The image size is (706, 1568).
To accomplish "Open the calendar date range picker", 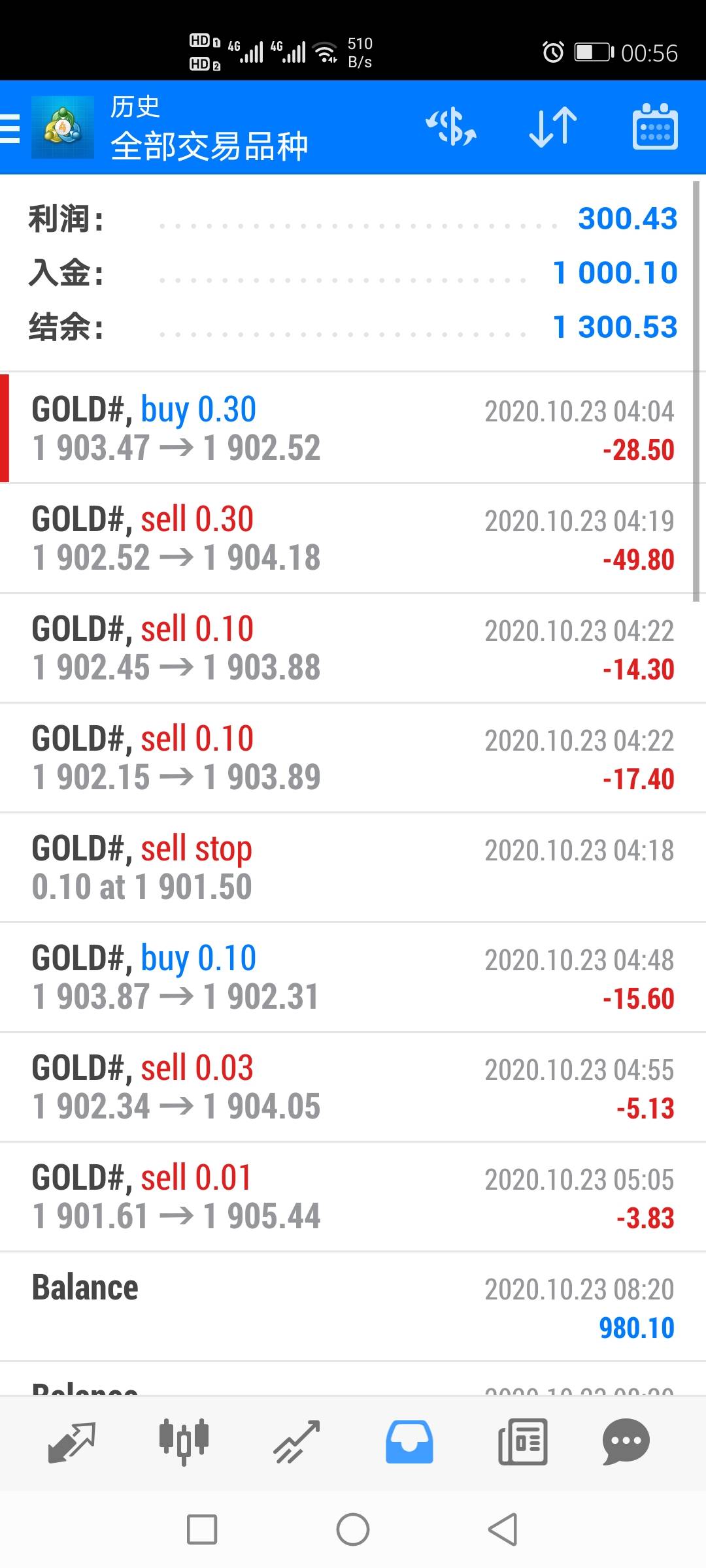I will tap(654, 127).
